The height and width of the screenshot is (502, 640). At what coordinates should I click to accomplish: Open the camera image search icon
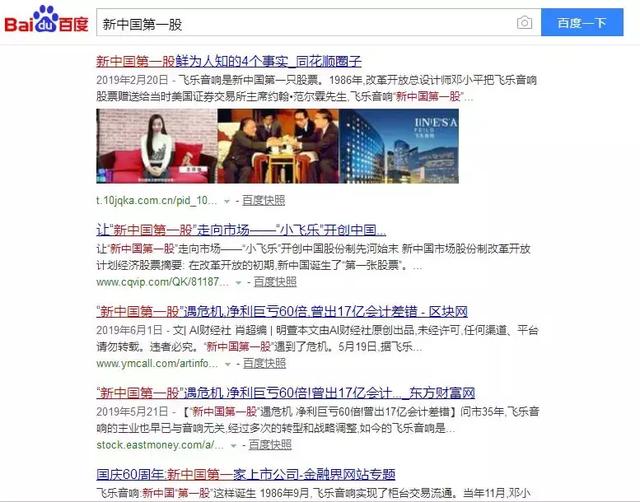(x=524, y=23)
